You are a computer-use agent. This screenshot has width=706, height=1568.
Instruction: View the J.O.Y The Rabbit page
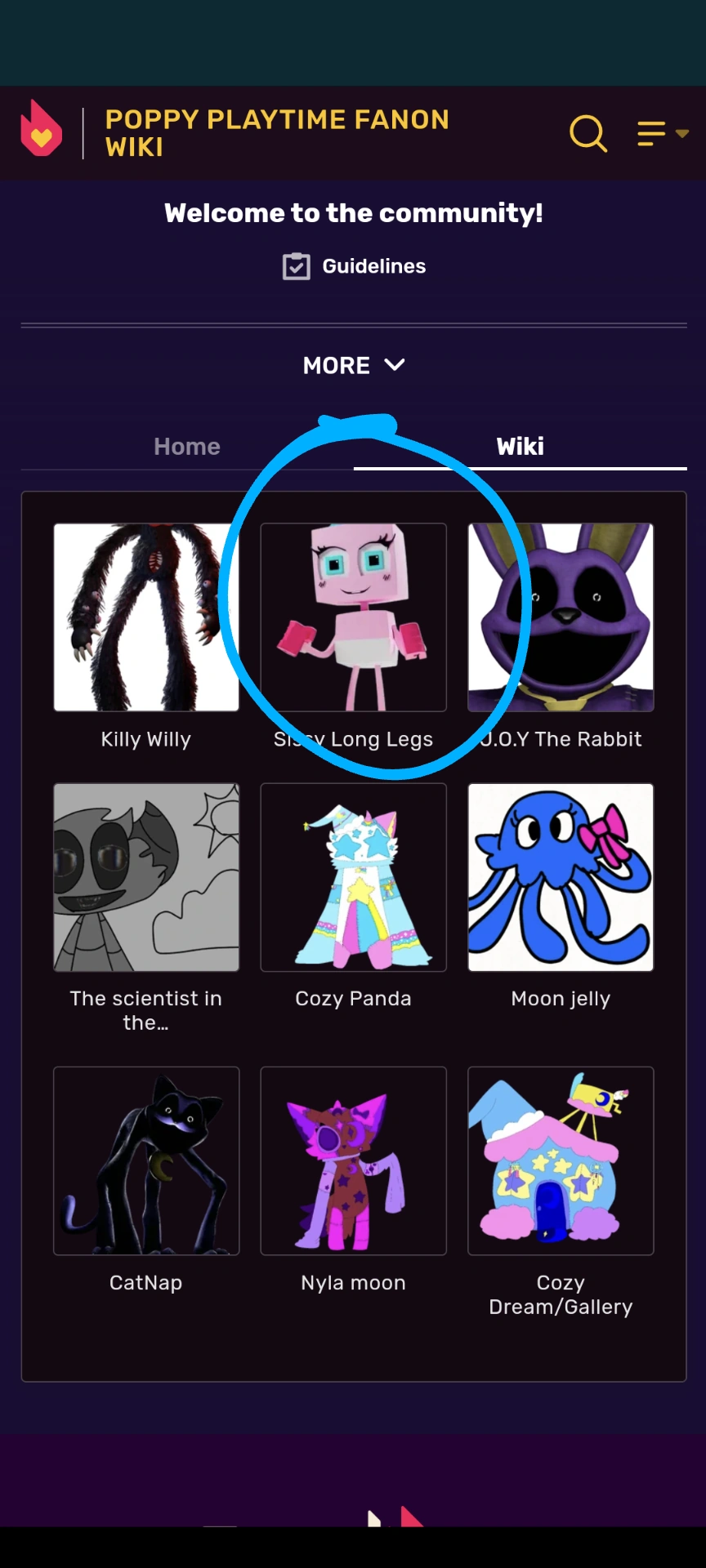tap(561, 618)
